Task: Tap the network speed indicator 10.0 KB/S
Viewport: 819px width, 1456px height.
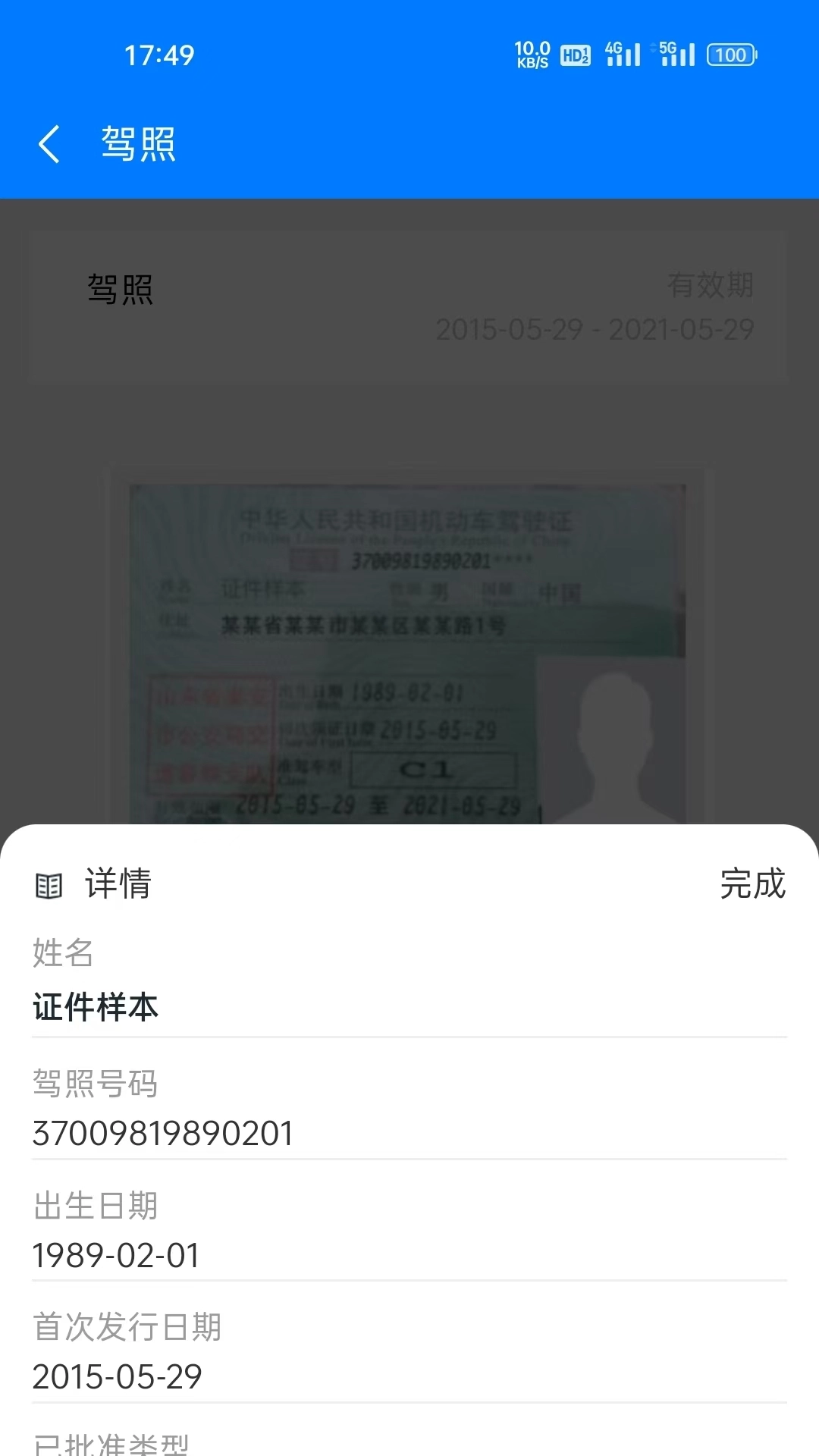Action: click(532, 54)
